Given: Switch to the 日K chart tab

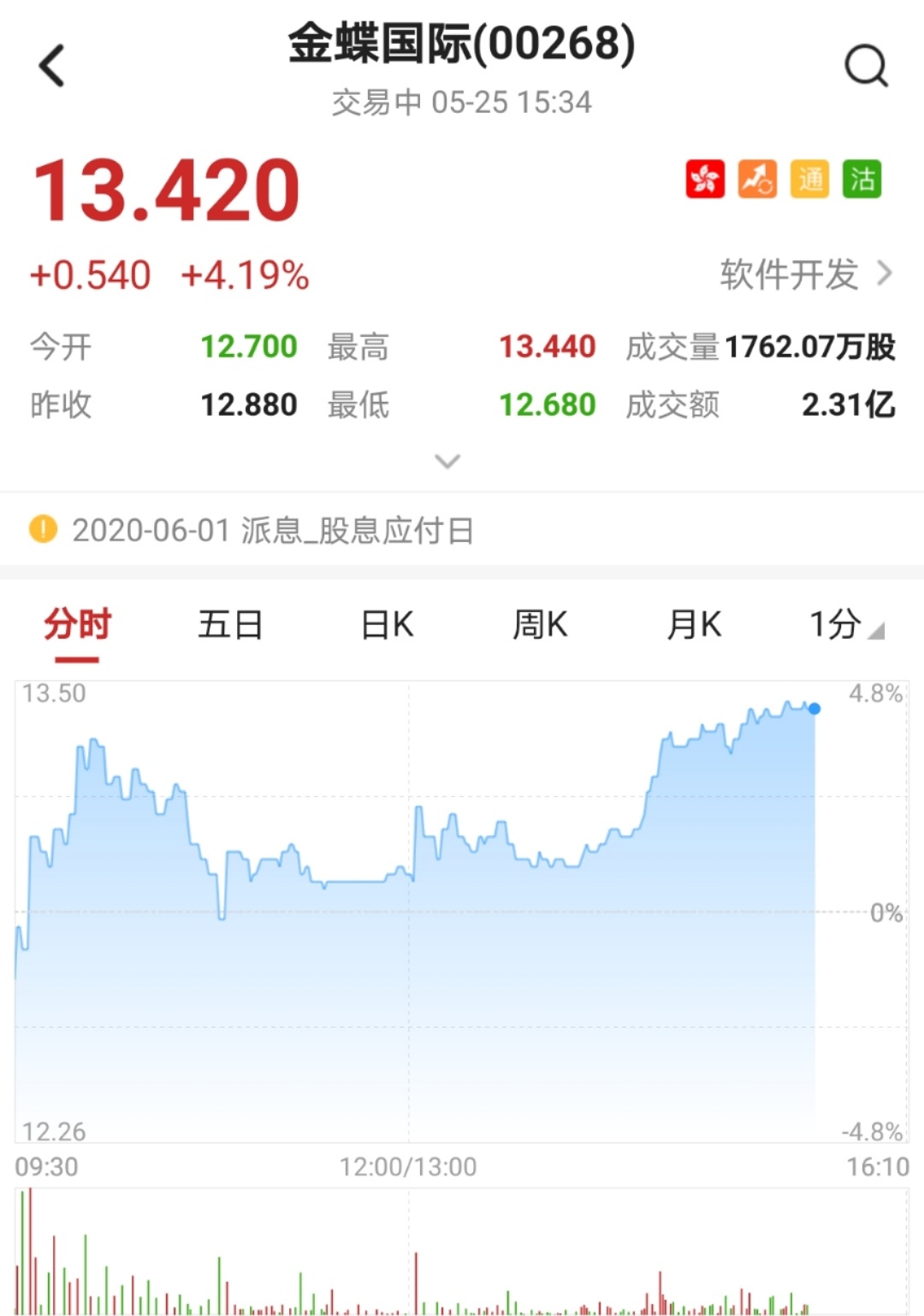Looking at the screenshot, I should [387, 624].
